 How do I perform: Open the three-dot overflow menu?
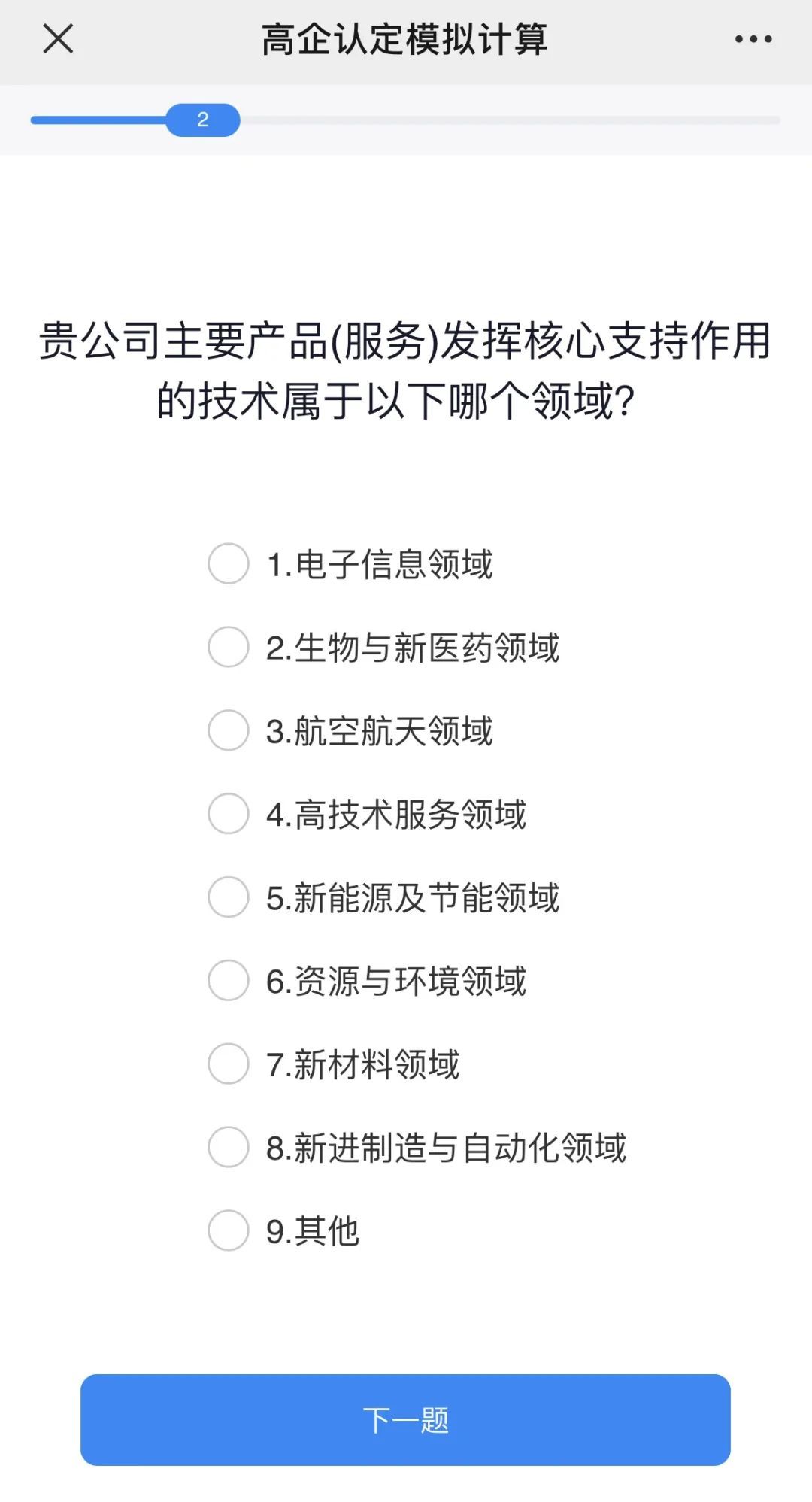click(753, 39)
